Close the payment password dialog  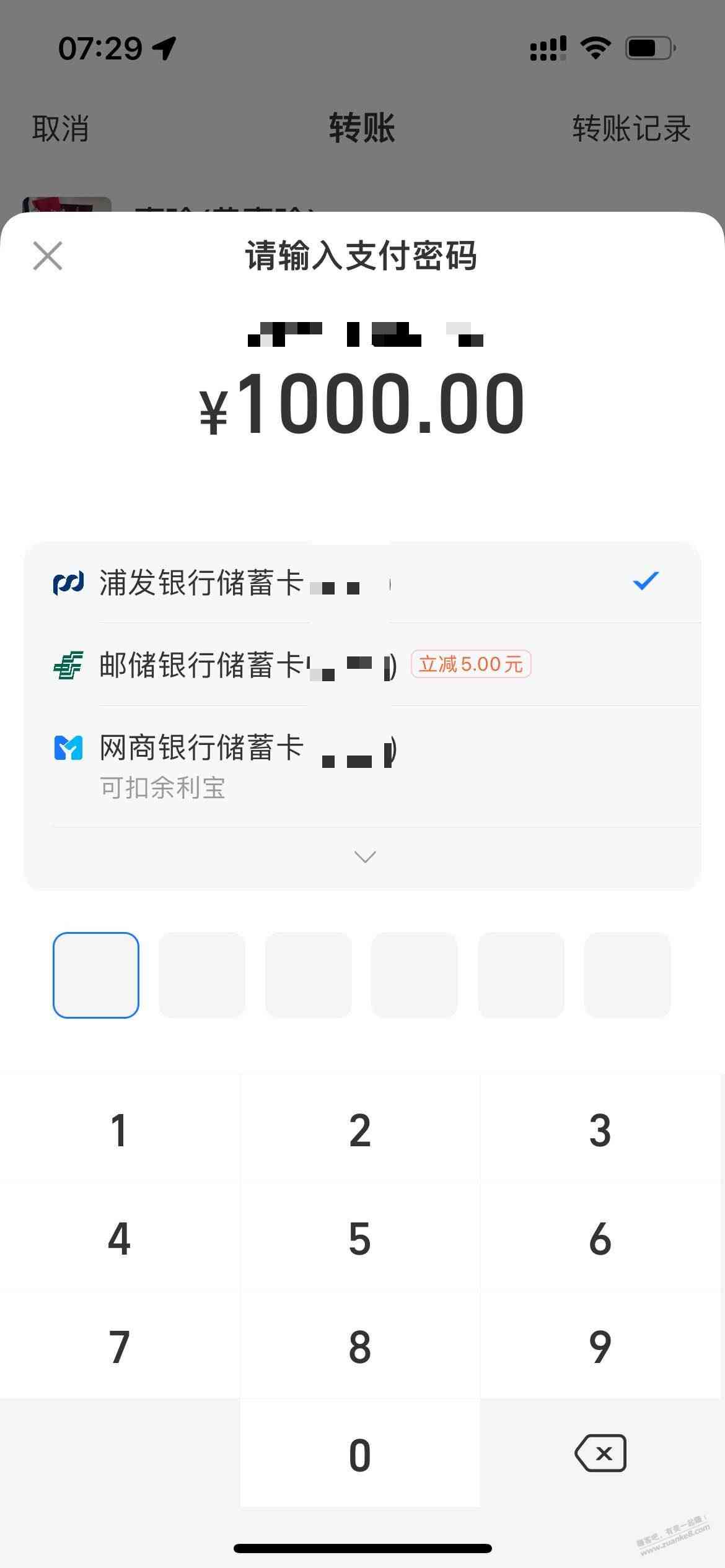(48, 256)
